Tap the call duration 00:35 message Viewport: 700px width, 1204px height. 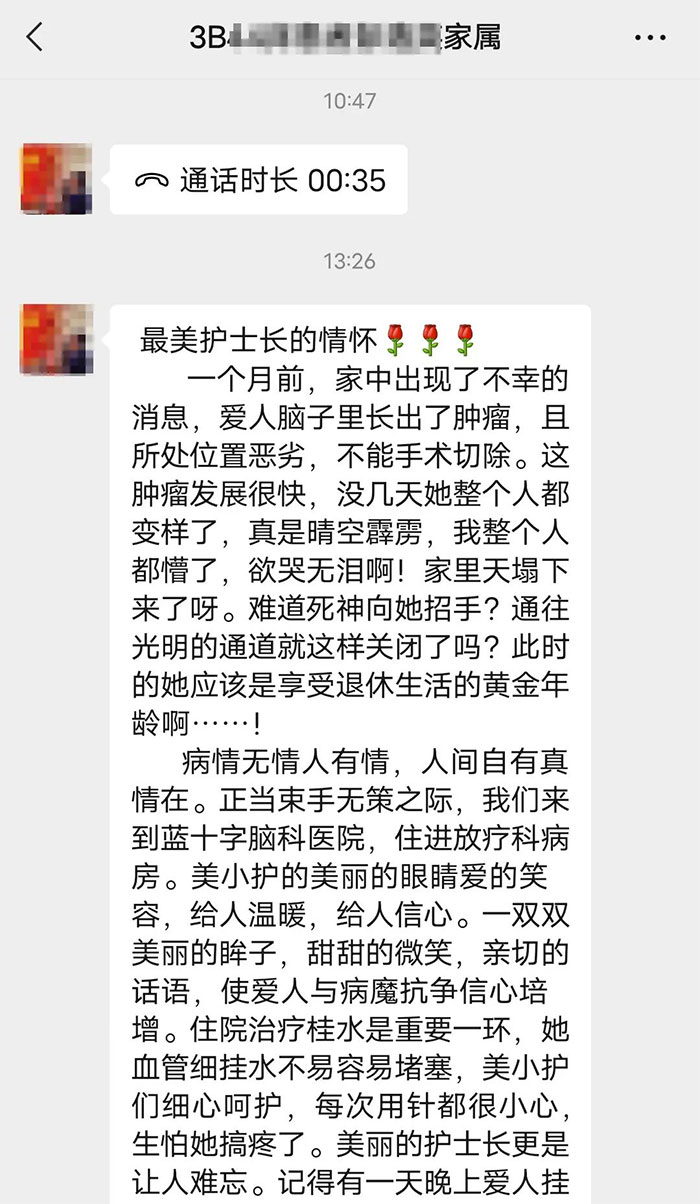(259, 179)
